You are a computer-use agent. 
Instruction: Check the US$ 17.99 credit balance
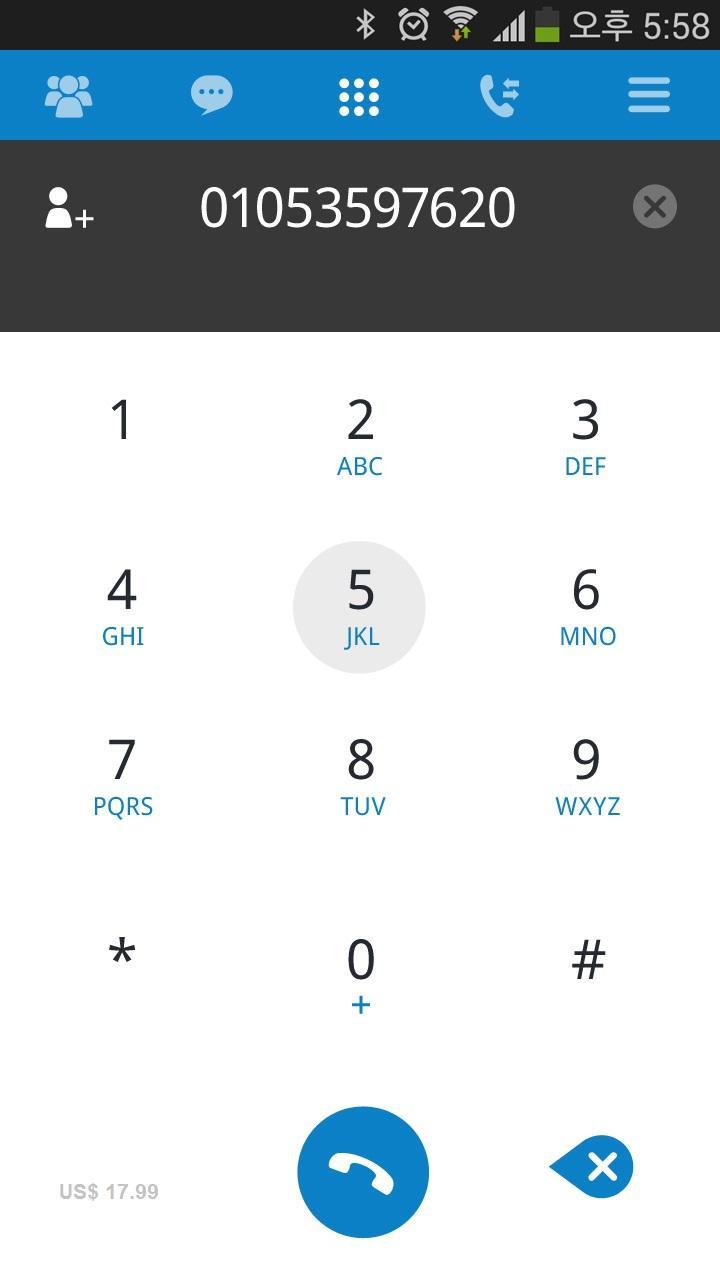tap(108, 1191)
